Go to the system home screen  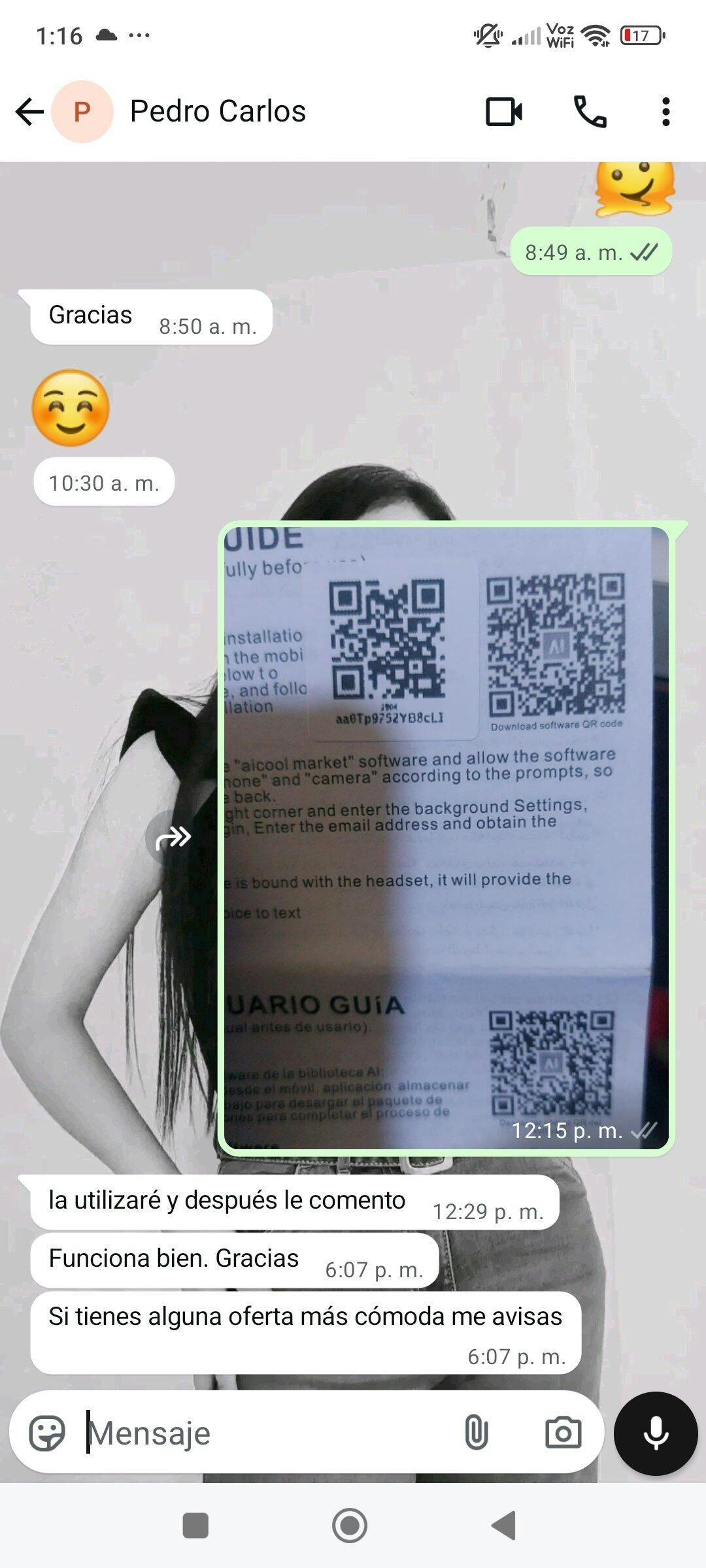coord(350,1526)
